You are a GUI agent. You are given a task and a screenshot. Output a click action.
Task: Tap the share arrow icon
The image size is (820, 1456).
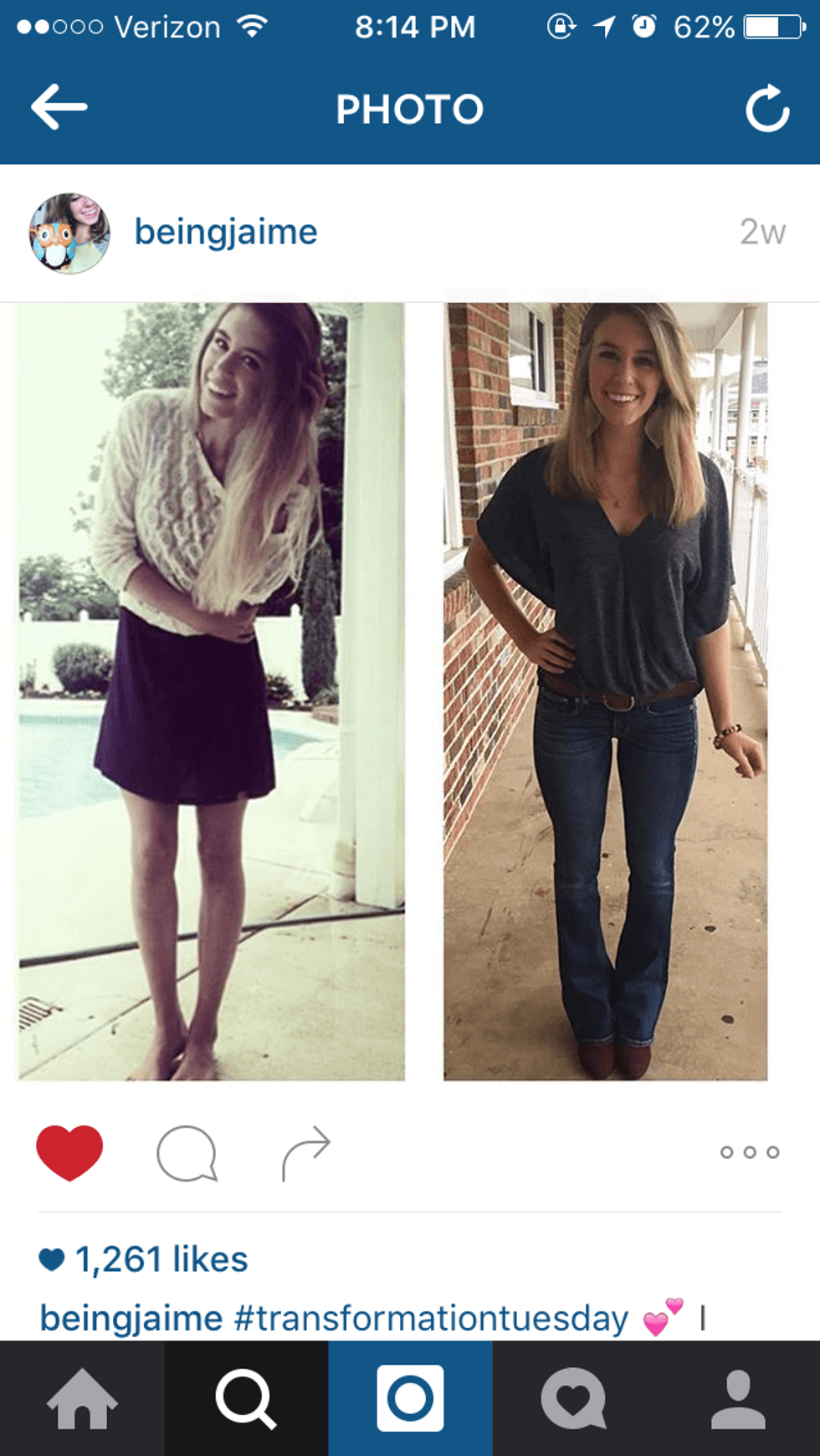pyautogui.click(x=304, y=1153)
